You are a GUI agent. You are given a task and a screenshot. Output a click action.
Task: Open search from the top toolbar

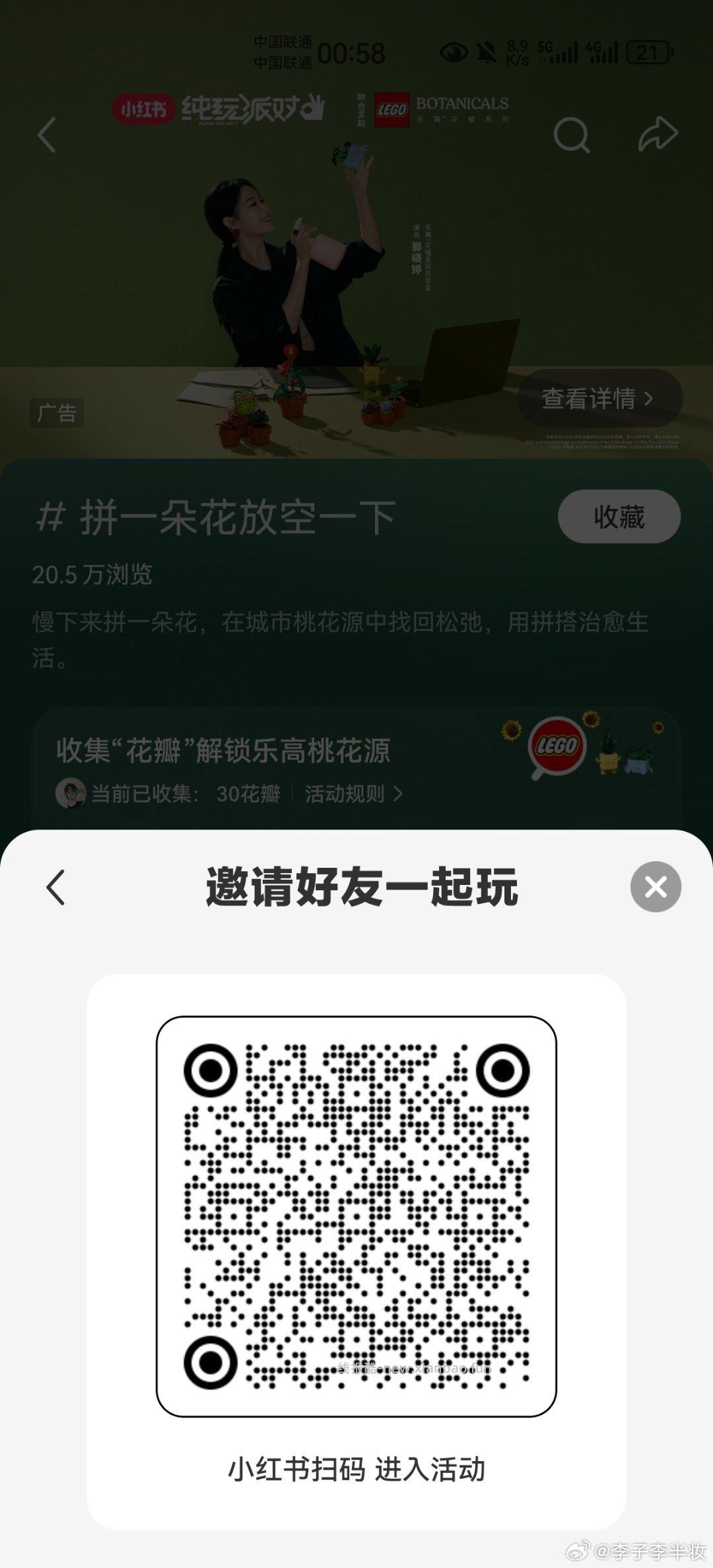coord(573,134)
